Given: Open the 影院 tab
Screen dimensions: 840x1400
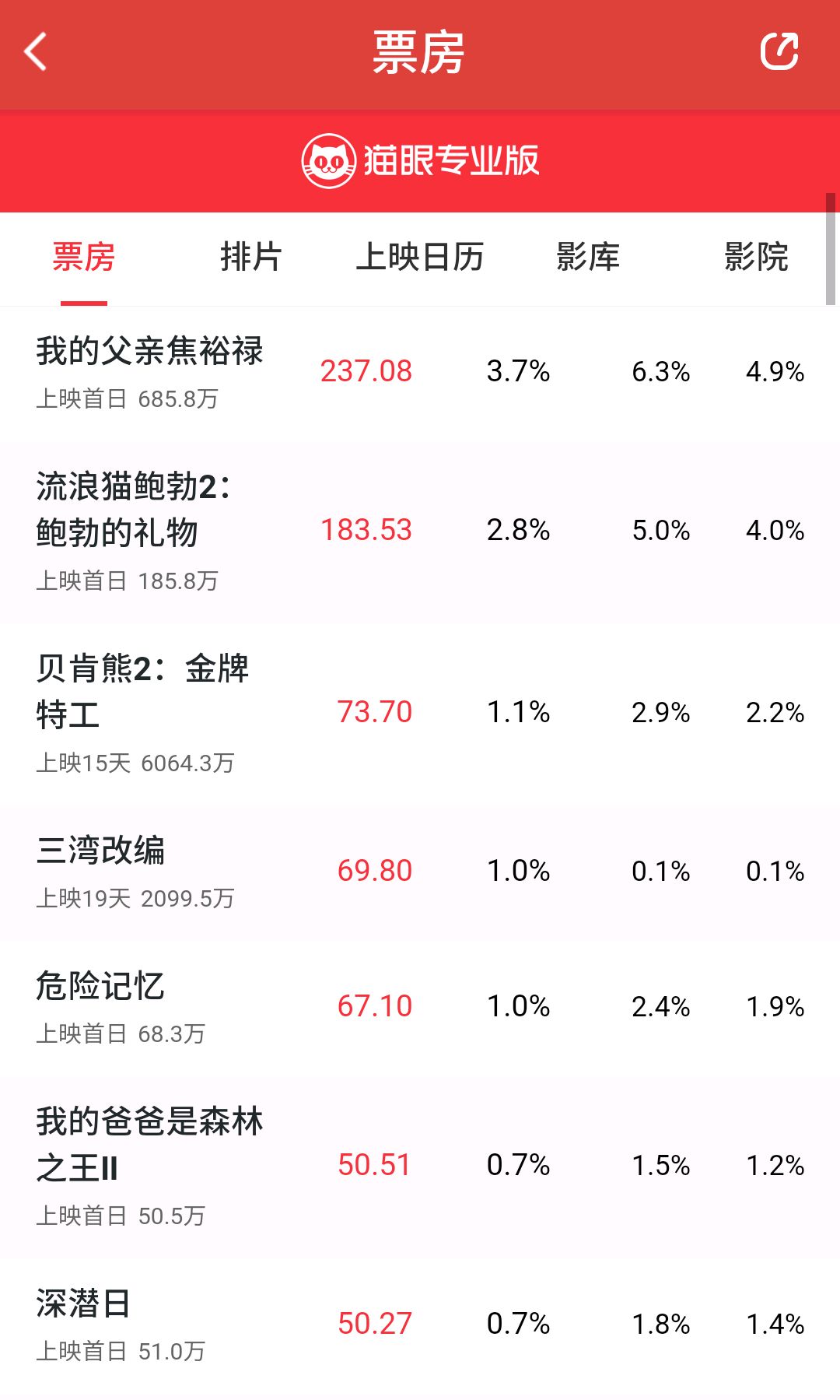Looking at the screenshot, I should click(x=756, y=257).
